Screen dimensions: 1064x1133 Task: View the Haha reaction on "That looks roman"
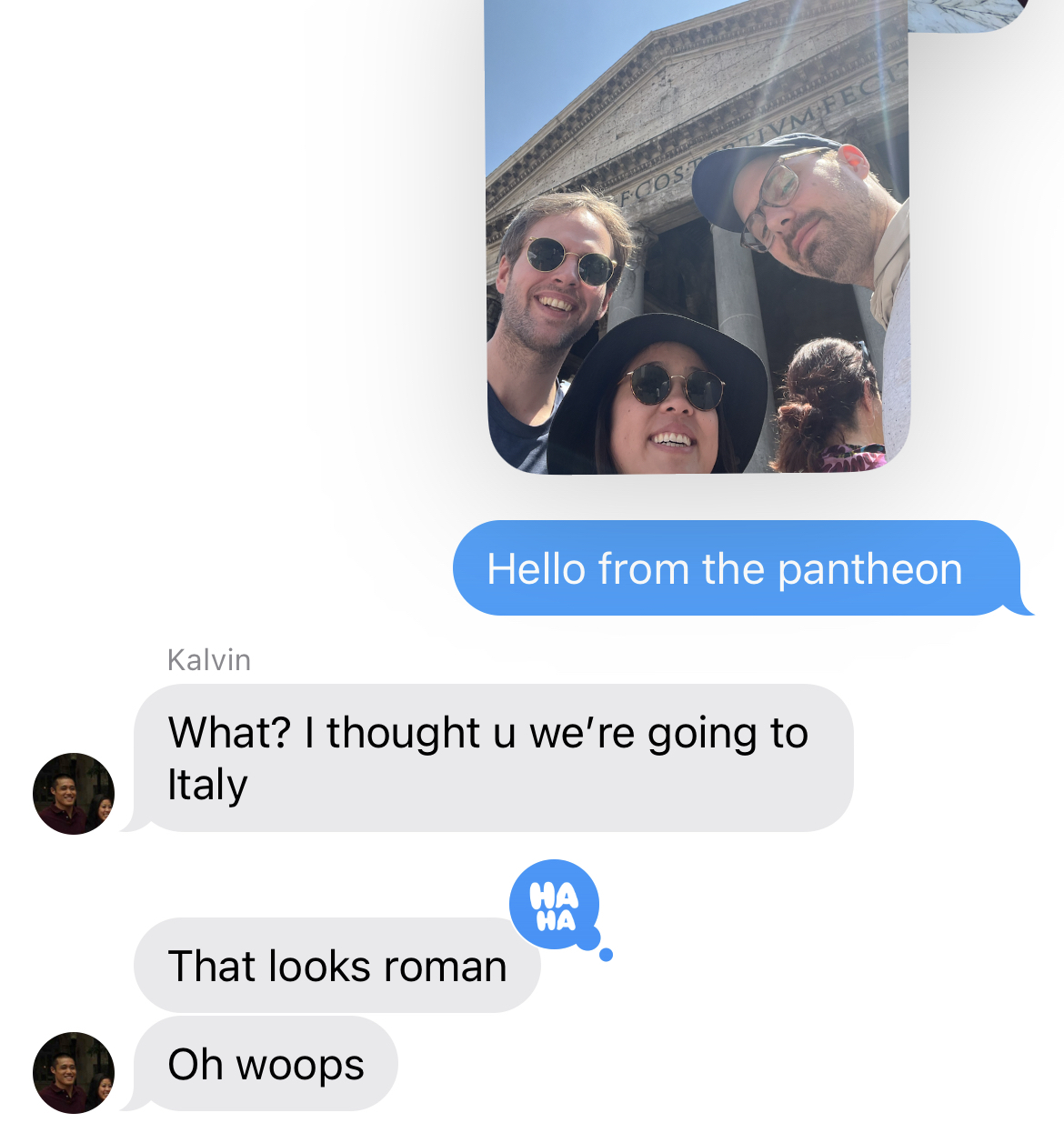pos(555,905)
